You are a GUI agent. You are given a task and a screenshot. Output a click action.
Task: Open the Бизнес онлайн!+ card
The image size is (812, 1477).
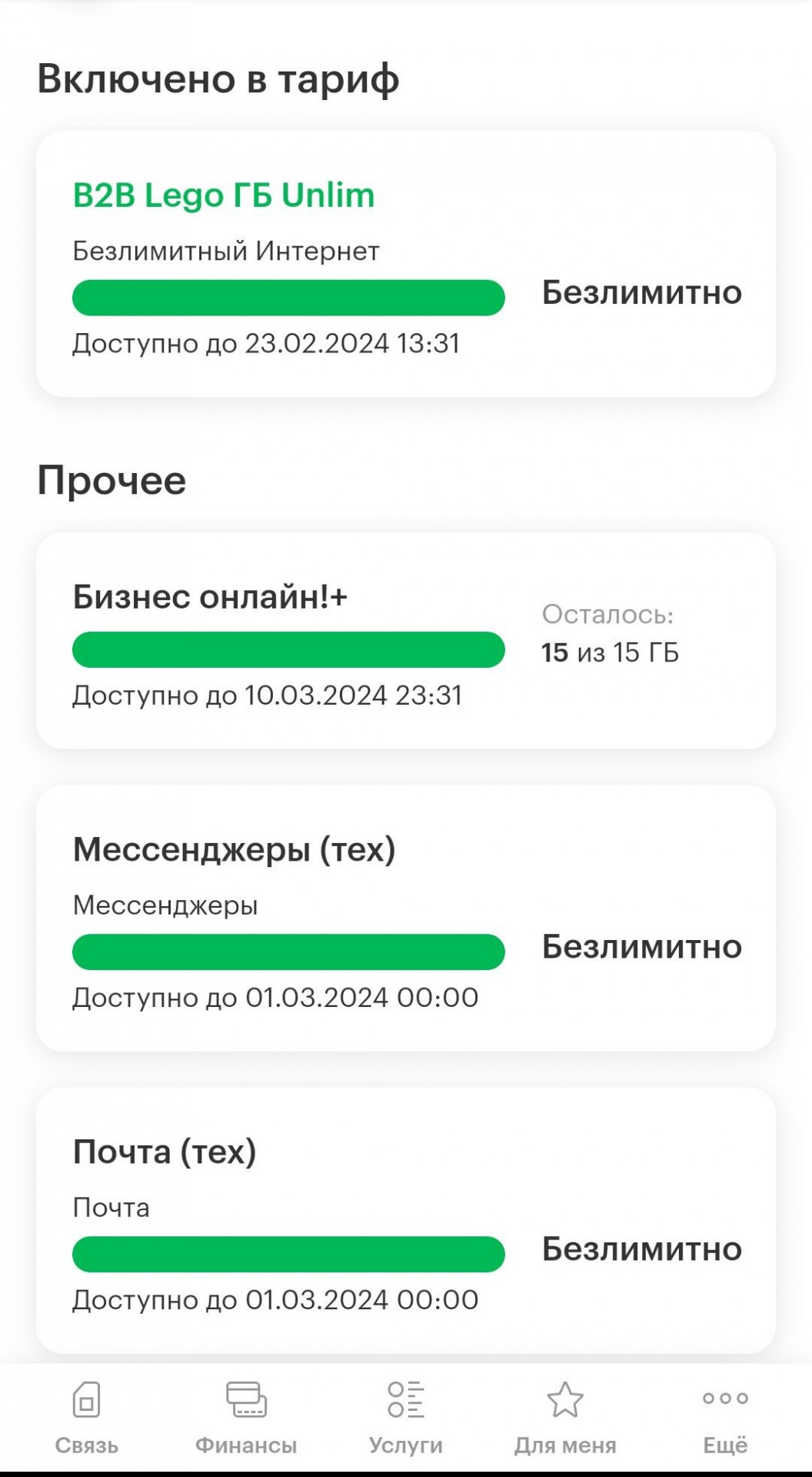pos(406,641)
